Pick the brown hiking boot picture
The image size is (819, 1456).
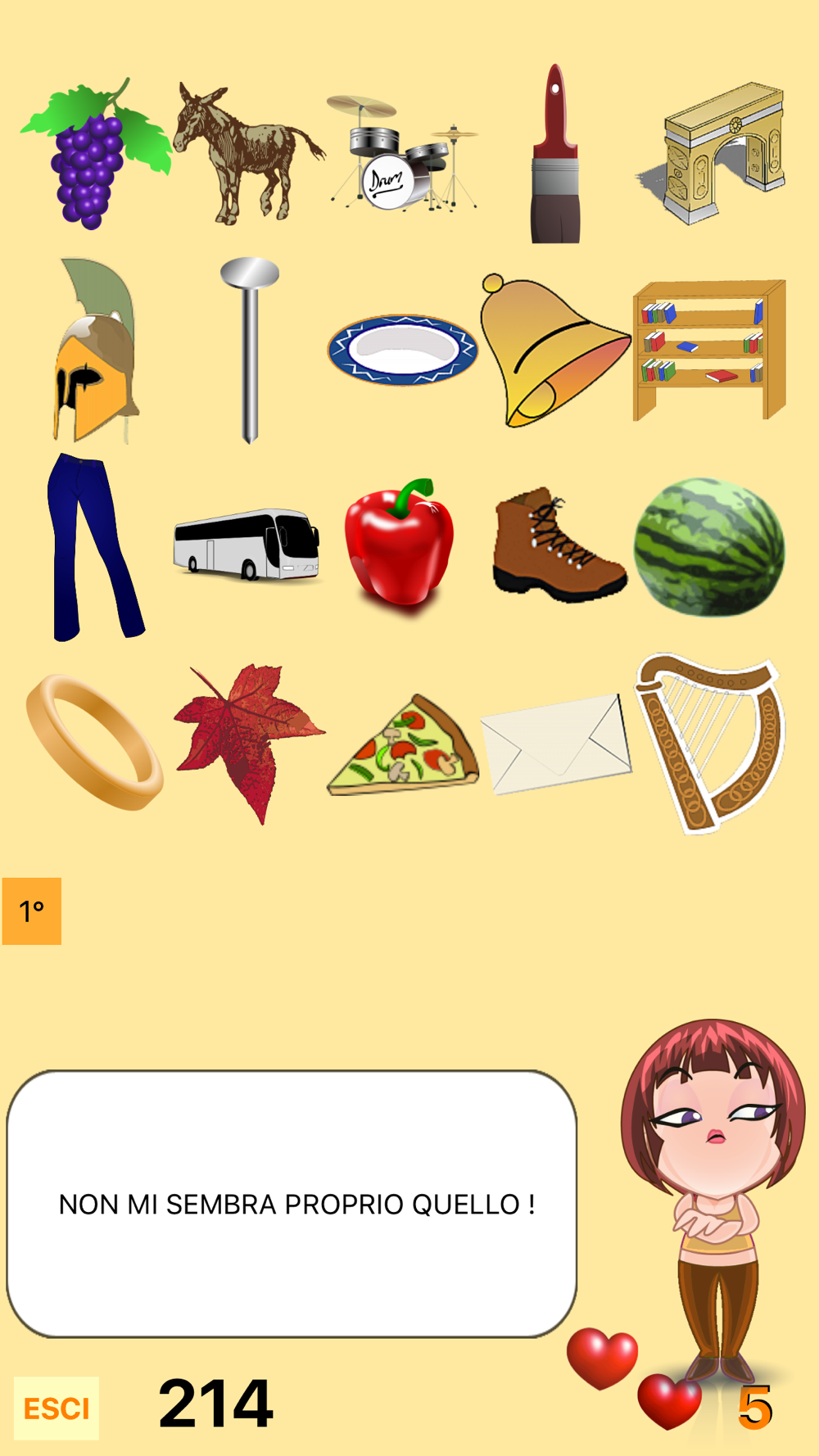pos(559,545)
